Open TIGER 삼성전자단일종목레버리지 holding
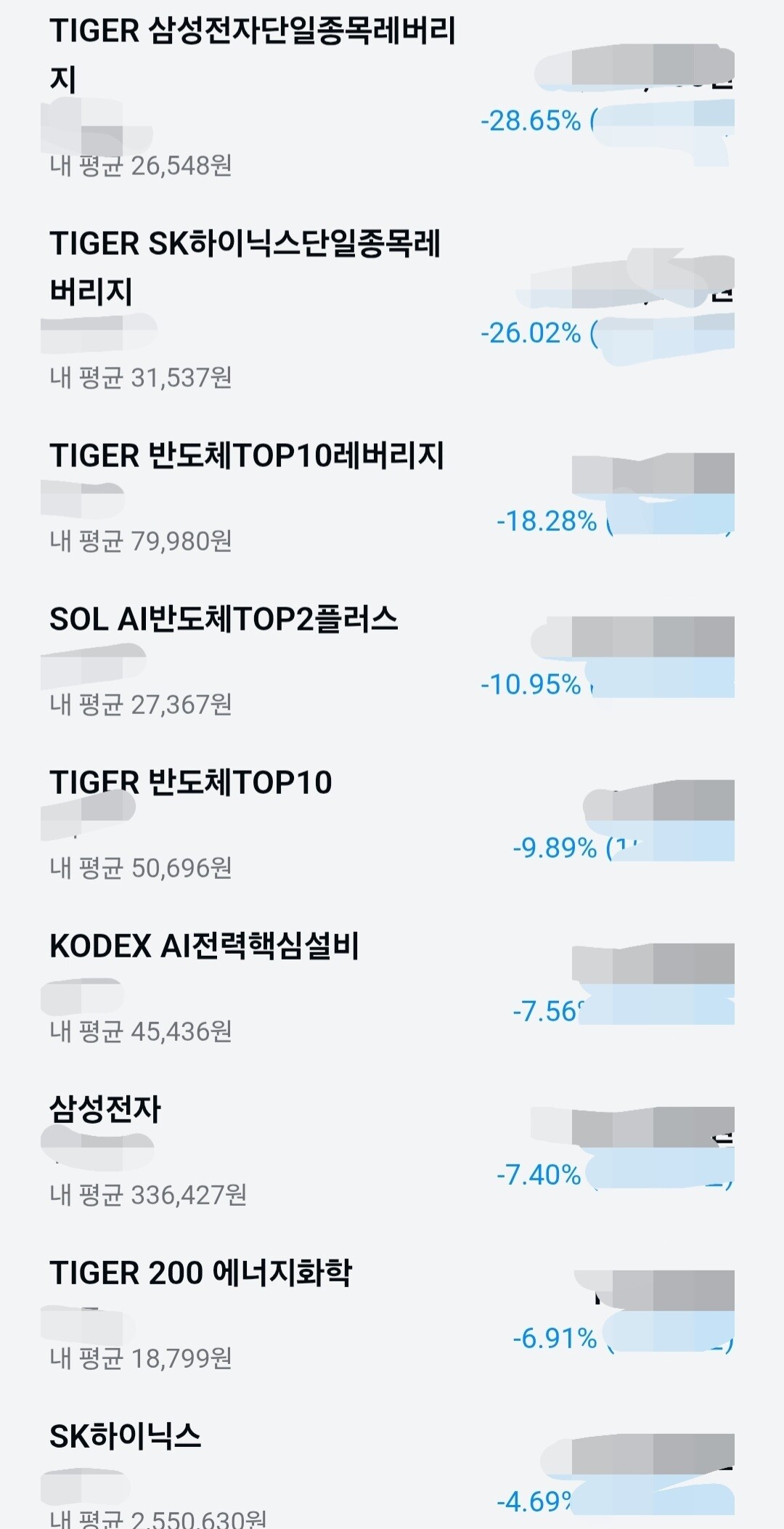The image size is (784, 1529). tap(392, 97)
